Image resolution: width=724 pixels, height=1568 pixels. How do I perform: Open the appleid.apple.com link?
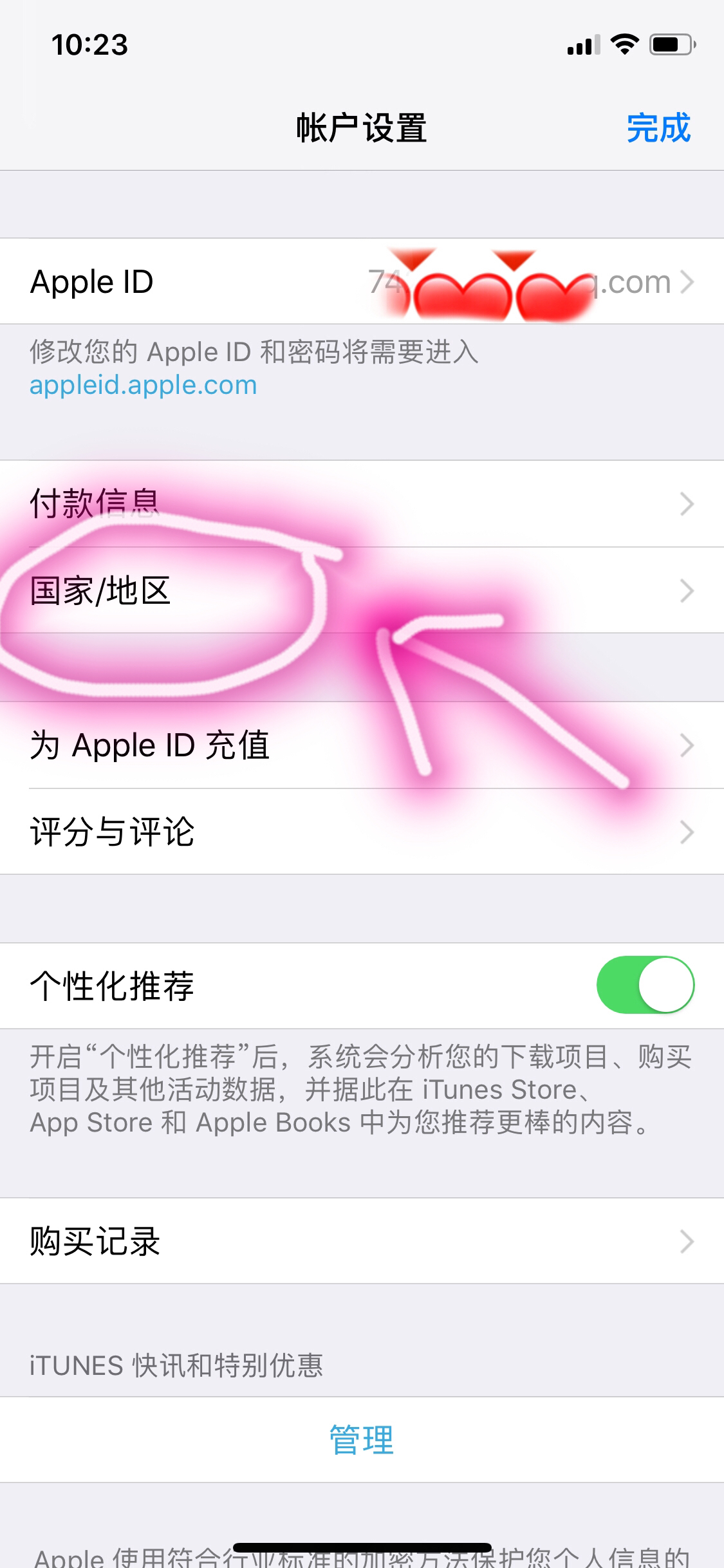[x=143, y=385]
